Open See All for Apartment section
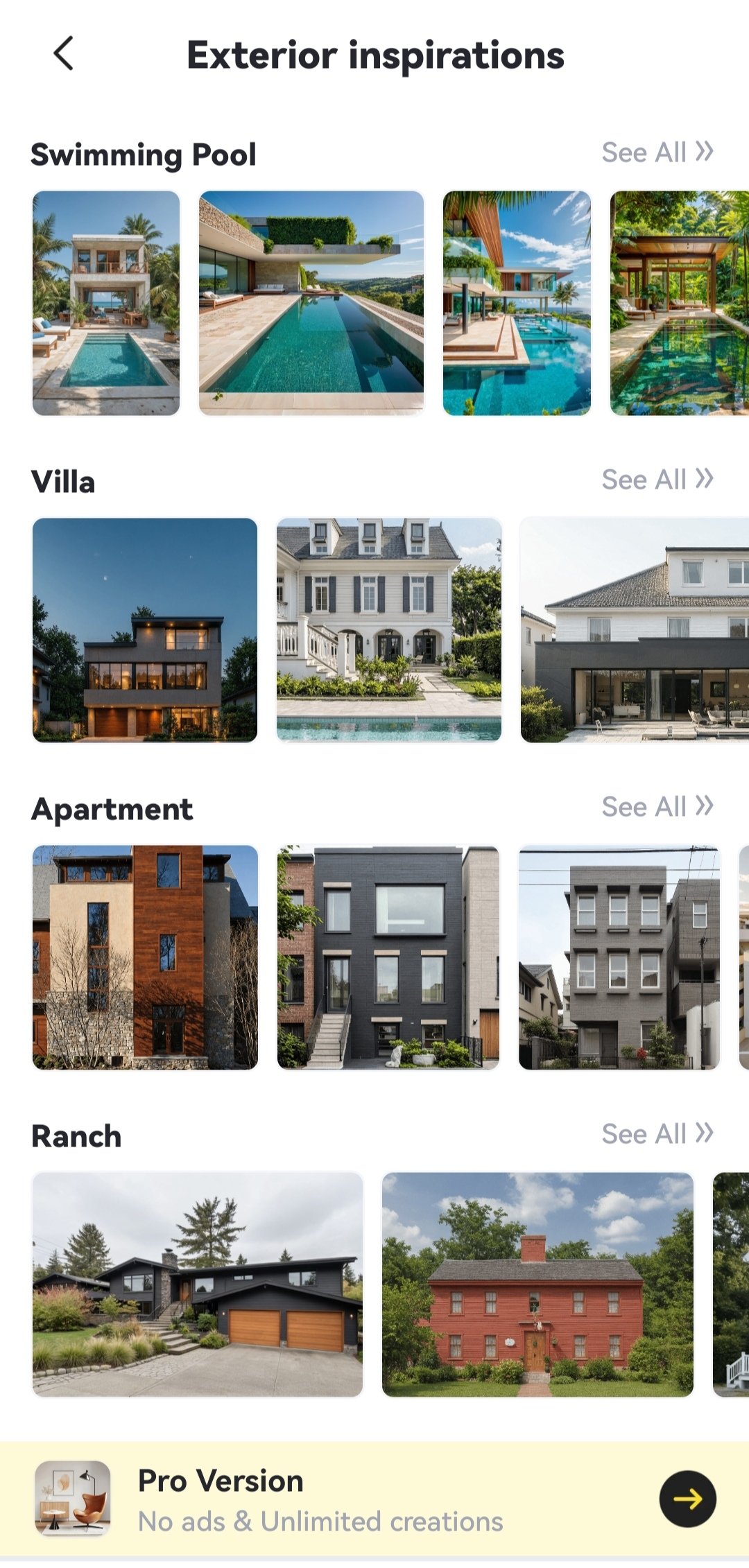The width and height of the screenshot is (749, 1568). point(657,807)
